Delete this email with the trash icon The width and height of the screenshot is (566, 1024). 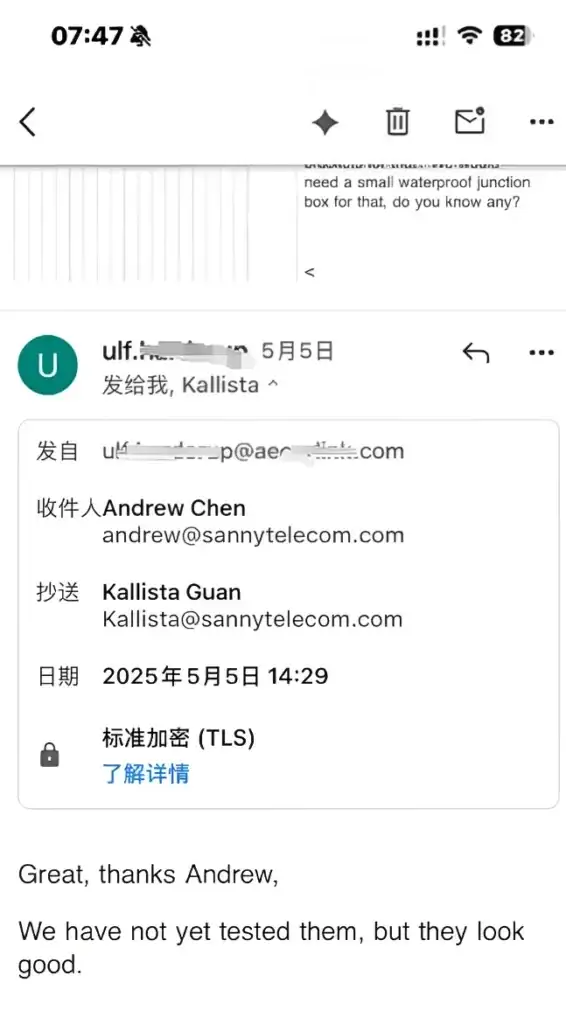[398, 121]
